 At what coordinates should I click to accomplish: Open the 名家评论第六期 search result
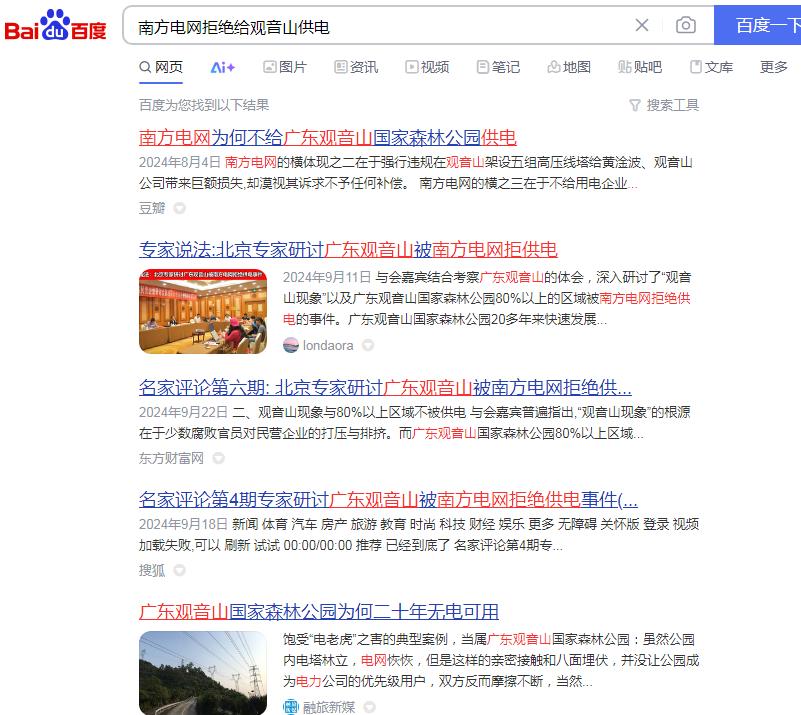tap(385, 387)
